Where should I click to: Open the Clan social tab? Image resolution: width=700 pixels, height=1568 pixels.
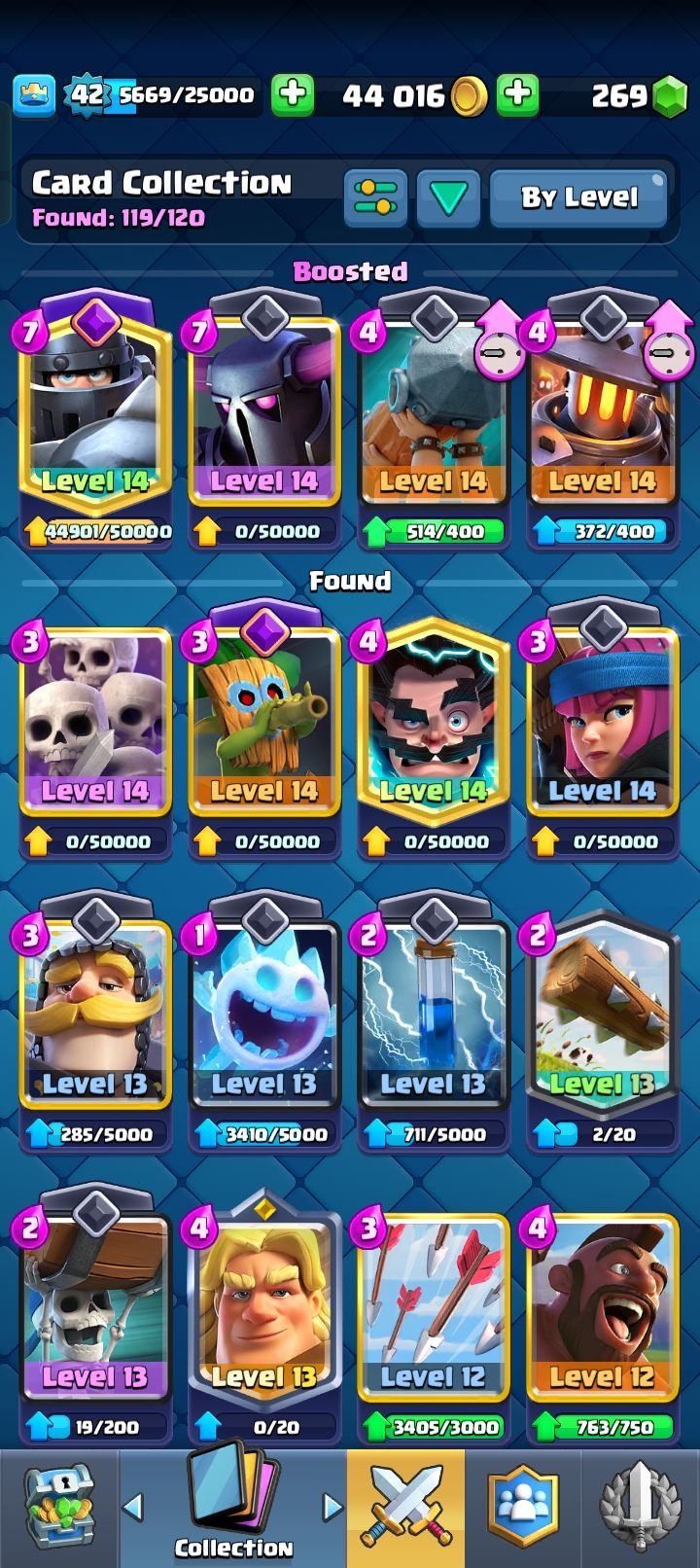523,1508
